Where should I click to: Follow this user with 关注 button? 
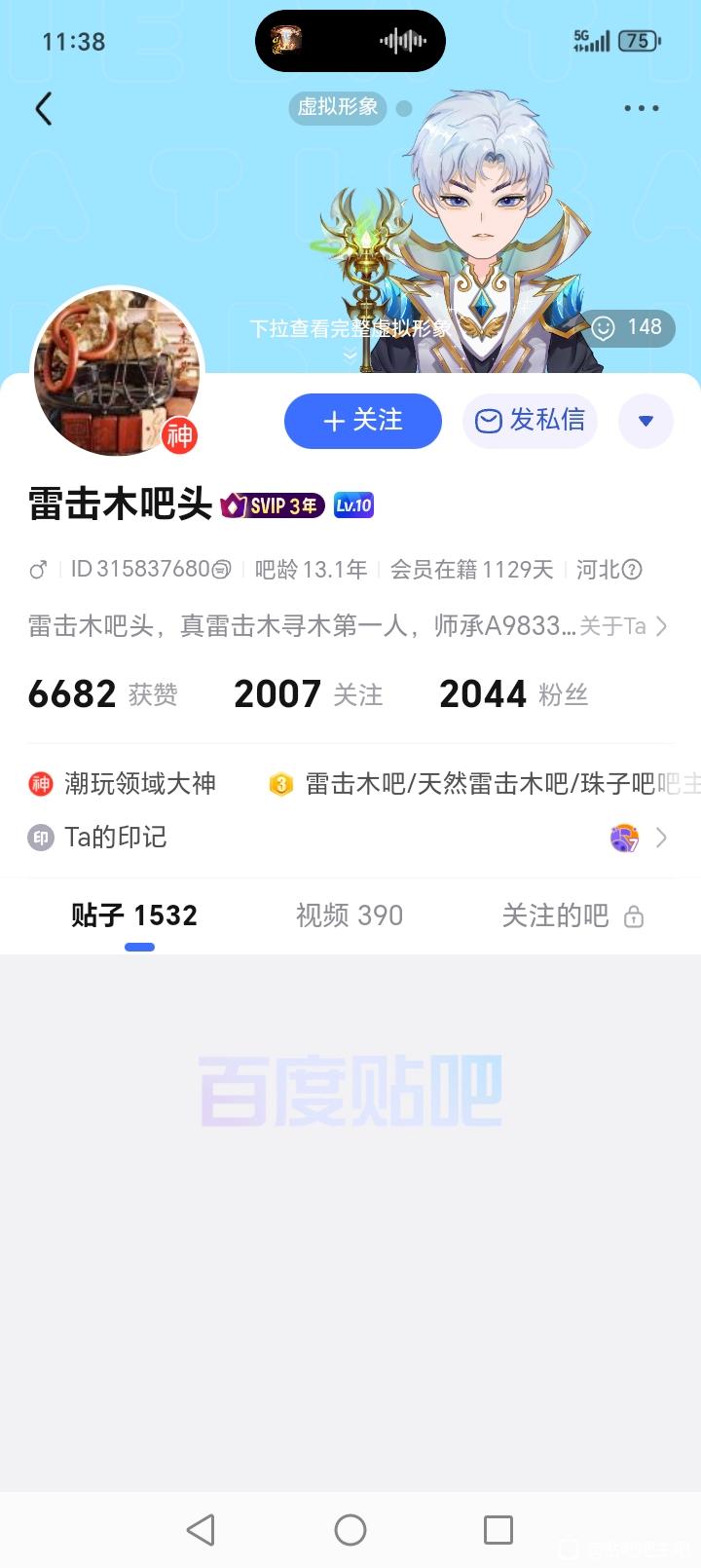(362, 421)
